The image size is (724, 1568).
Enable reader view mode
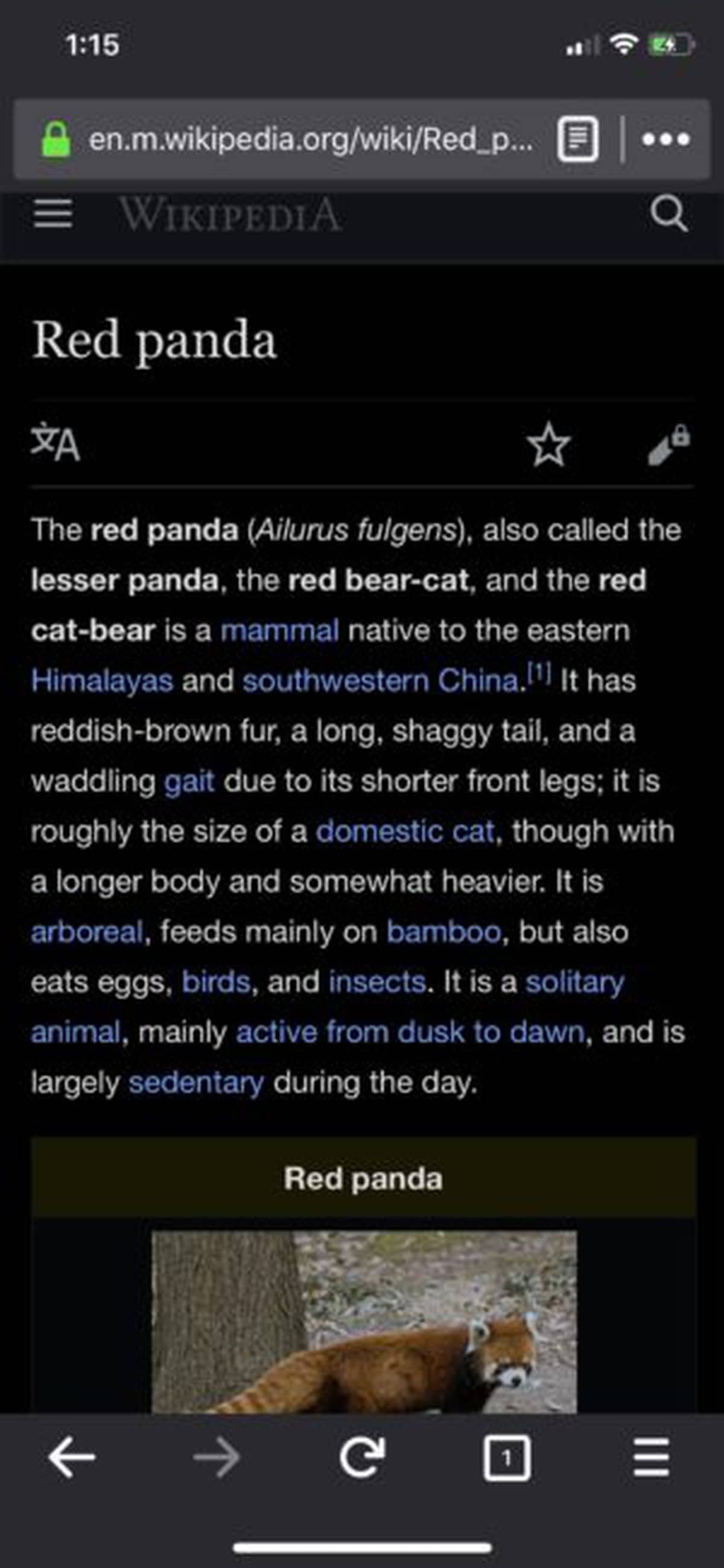pyautogui.click(x=577, y=140)
